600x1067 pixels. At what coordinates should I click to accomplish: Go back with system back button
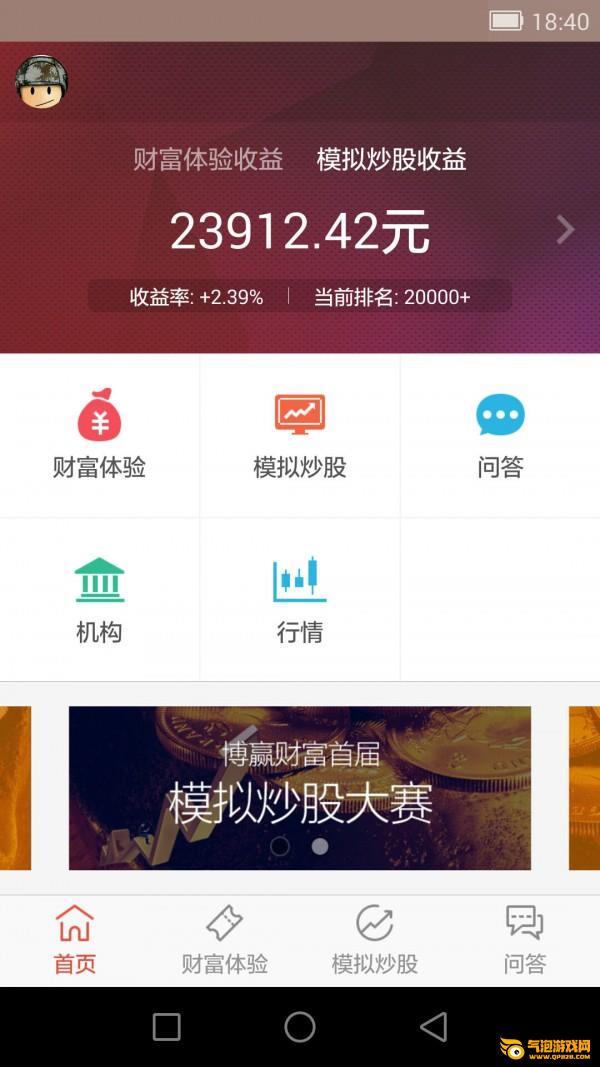433,1027
